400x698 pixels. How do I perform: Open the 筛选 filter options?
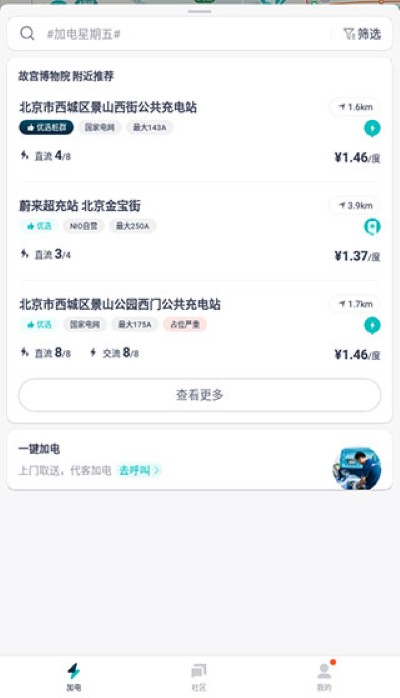362,34
